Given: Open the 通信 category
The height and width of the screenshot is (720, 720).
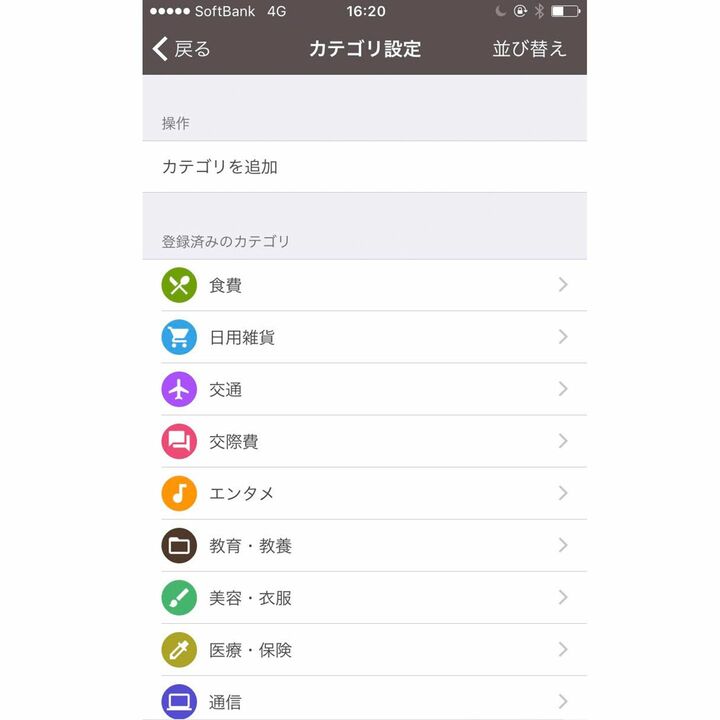Looking at the screenshot, I should pos(364,701).
